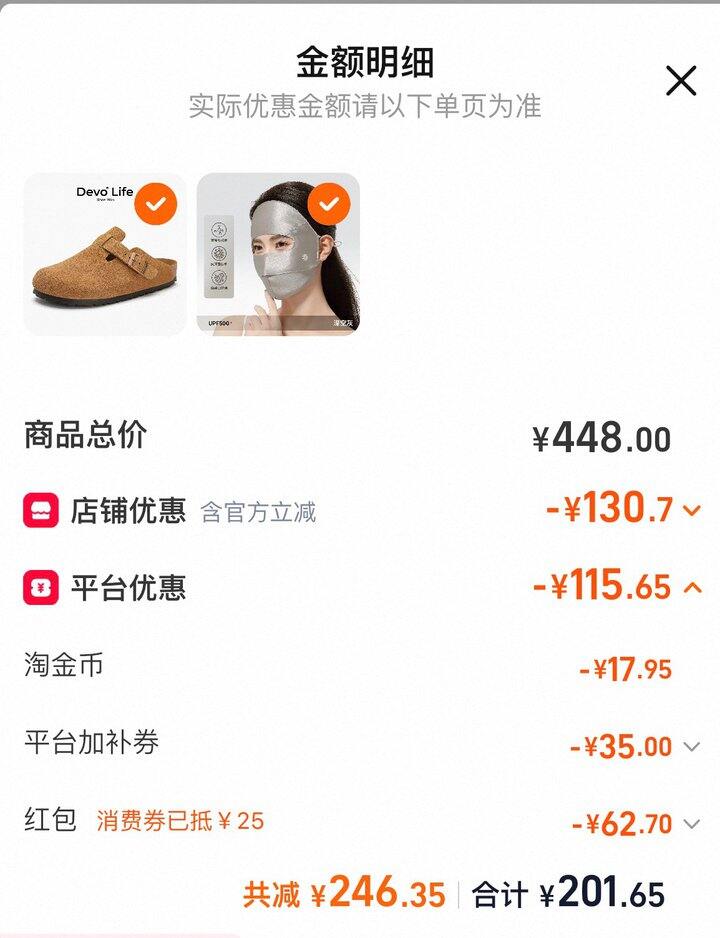This screenshot has height=938, width=720.
Task: Select the sun-protection face mask product tile
Action: click(278, 254)
